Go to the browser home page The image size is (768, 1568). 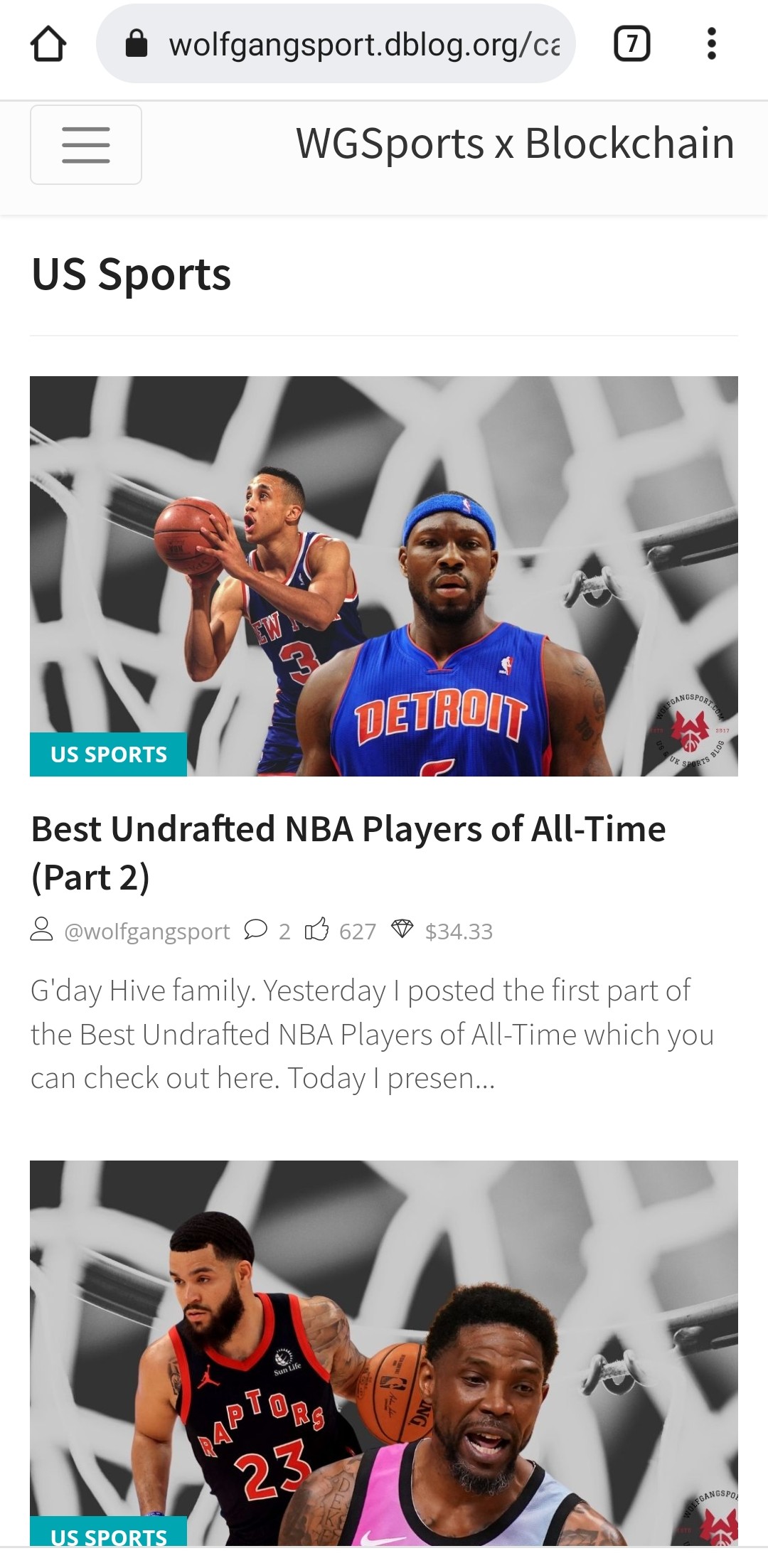pyautogui.click(x=48, y=44)
